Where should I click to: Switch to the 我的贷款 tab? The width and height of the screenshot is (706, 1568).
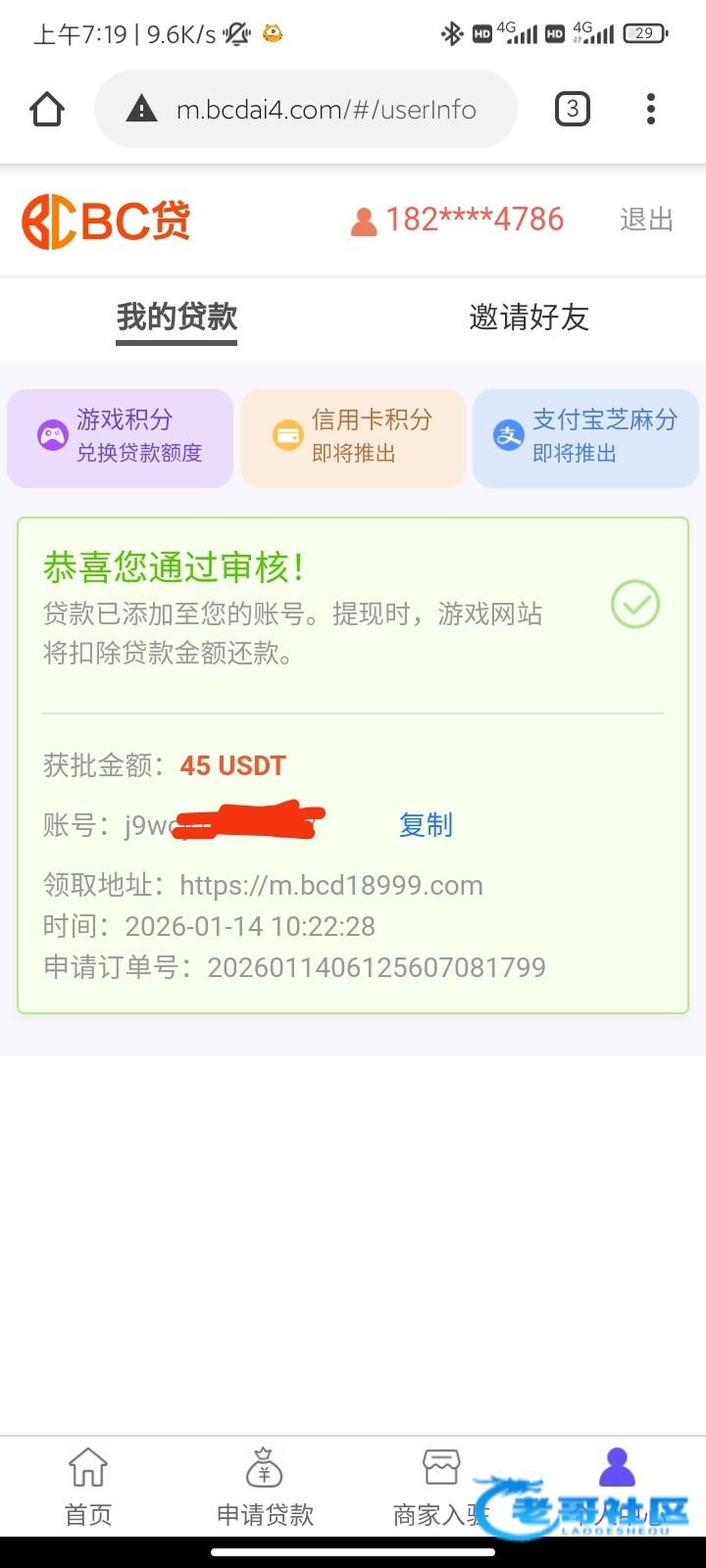(x=176, y=318)
